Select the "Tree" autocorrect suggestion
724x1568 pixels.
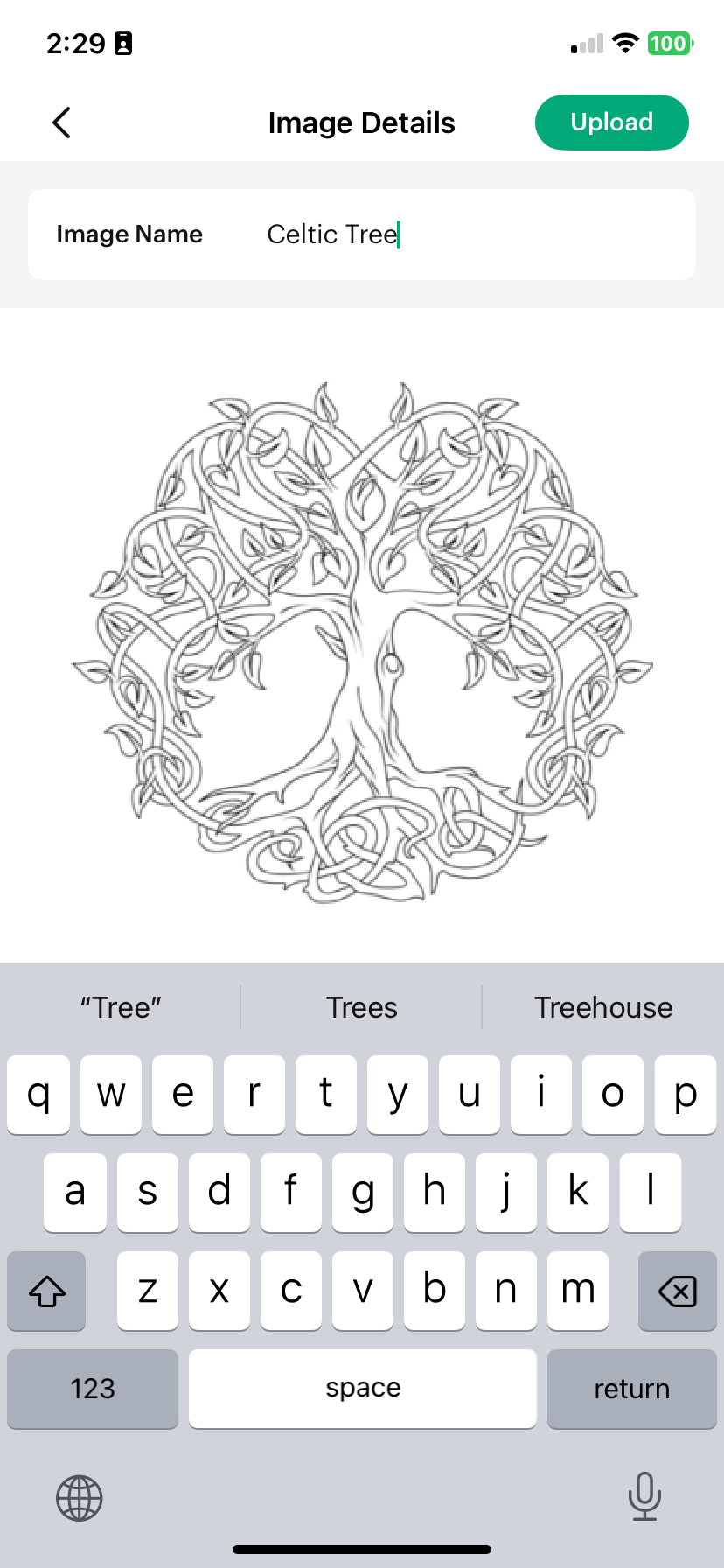(x=120, y=1007)
